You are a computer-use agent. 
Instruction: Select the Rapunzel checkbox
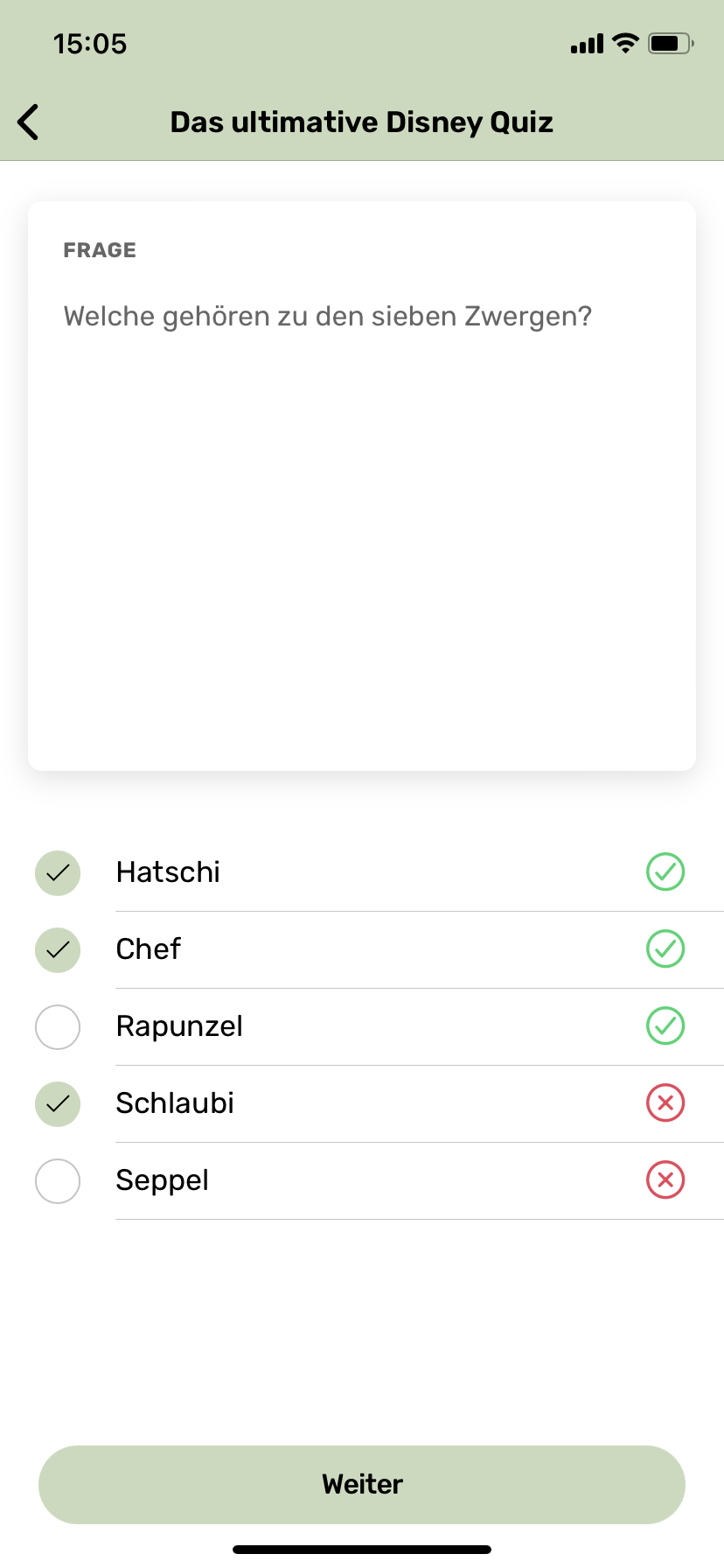[58, 1027]
